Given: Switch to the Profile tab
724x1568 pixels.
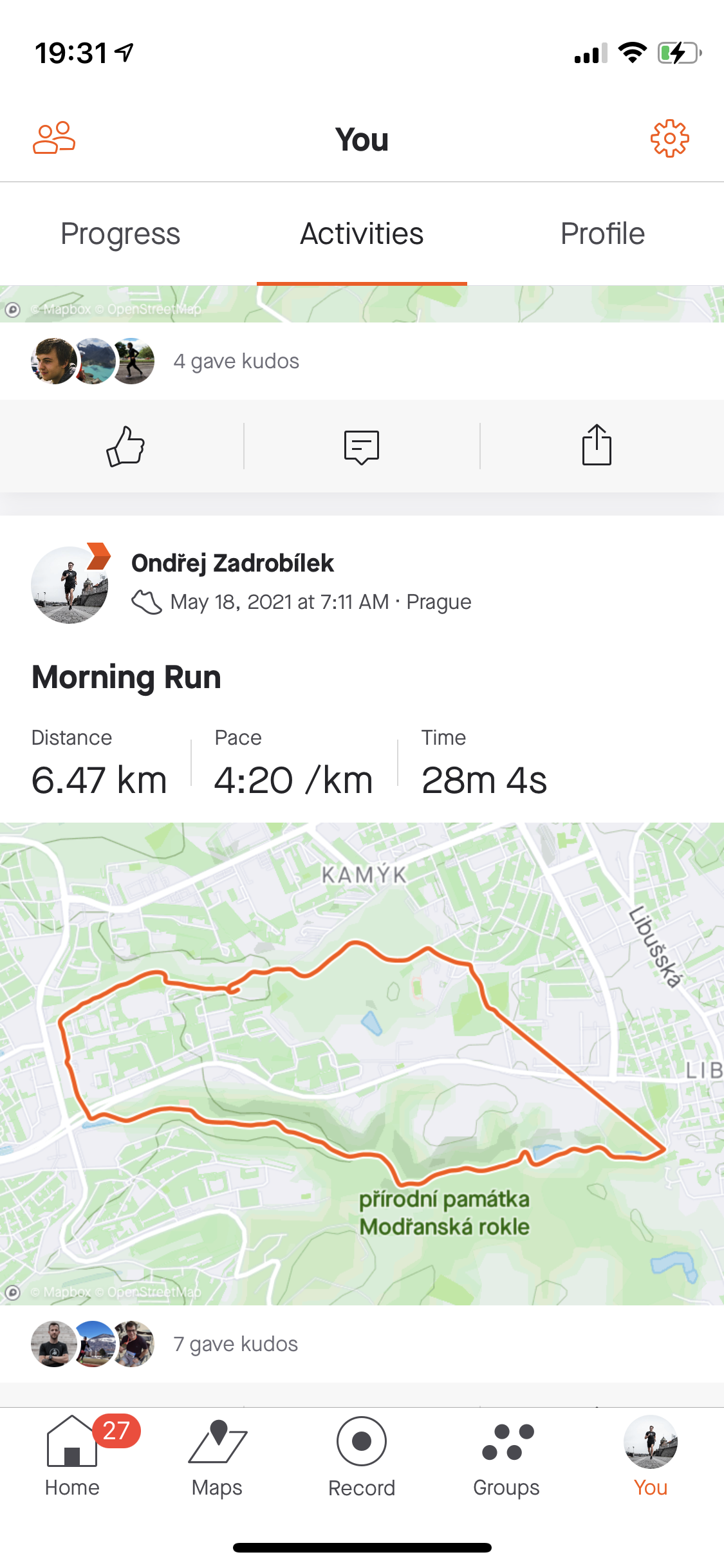Looking at the screenshot, I should click(602, 234).
